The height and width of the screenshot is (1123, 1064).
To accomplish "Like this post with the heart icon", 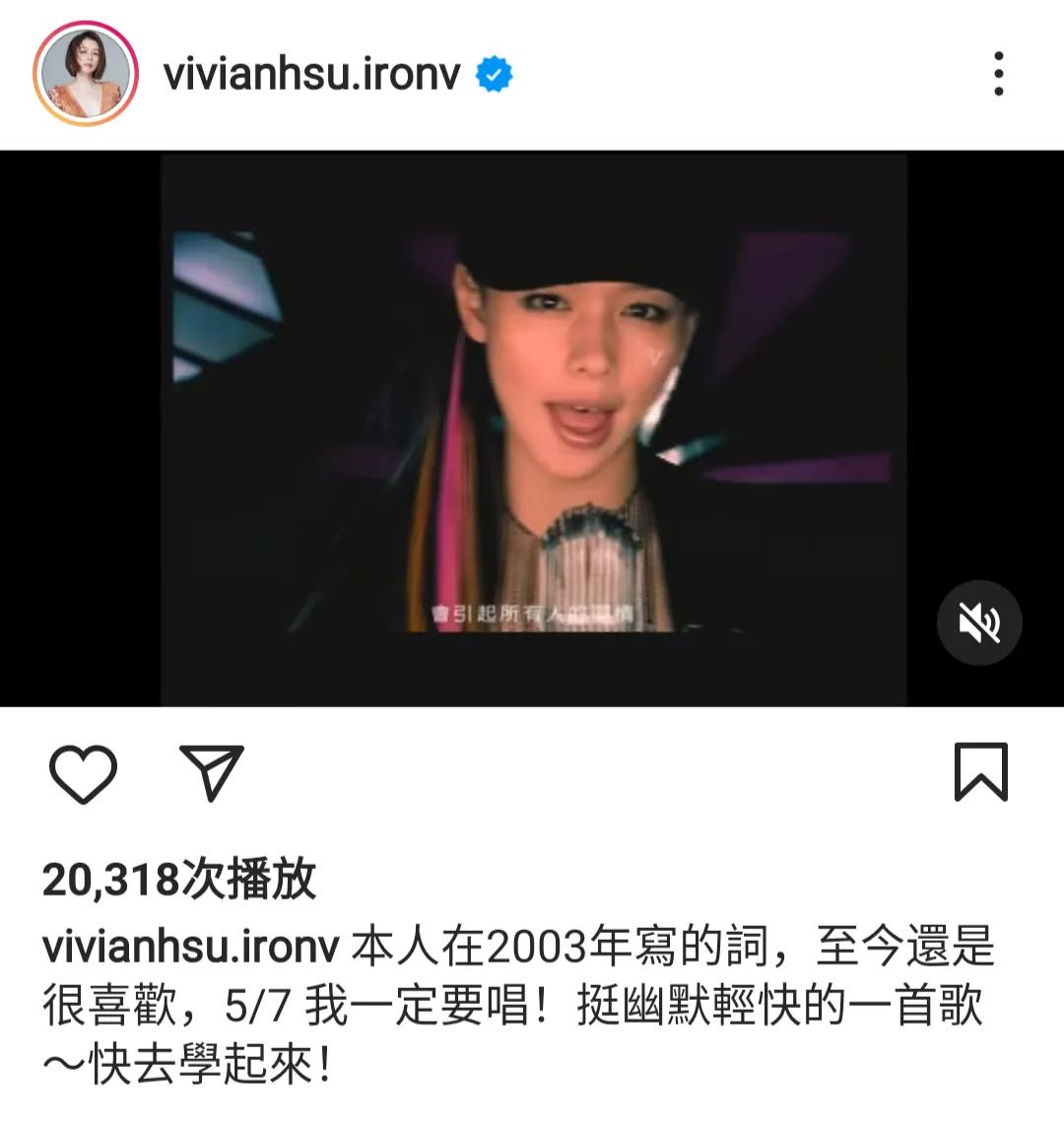I will [84, 773].
